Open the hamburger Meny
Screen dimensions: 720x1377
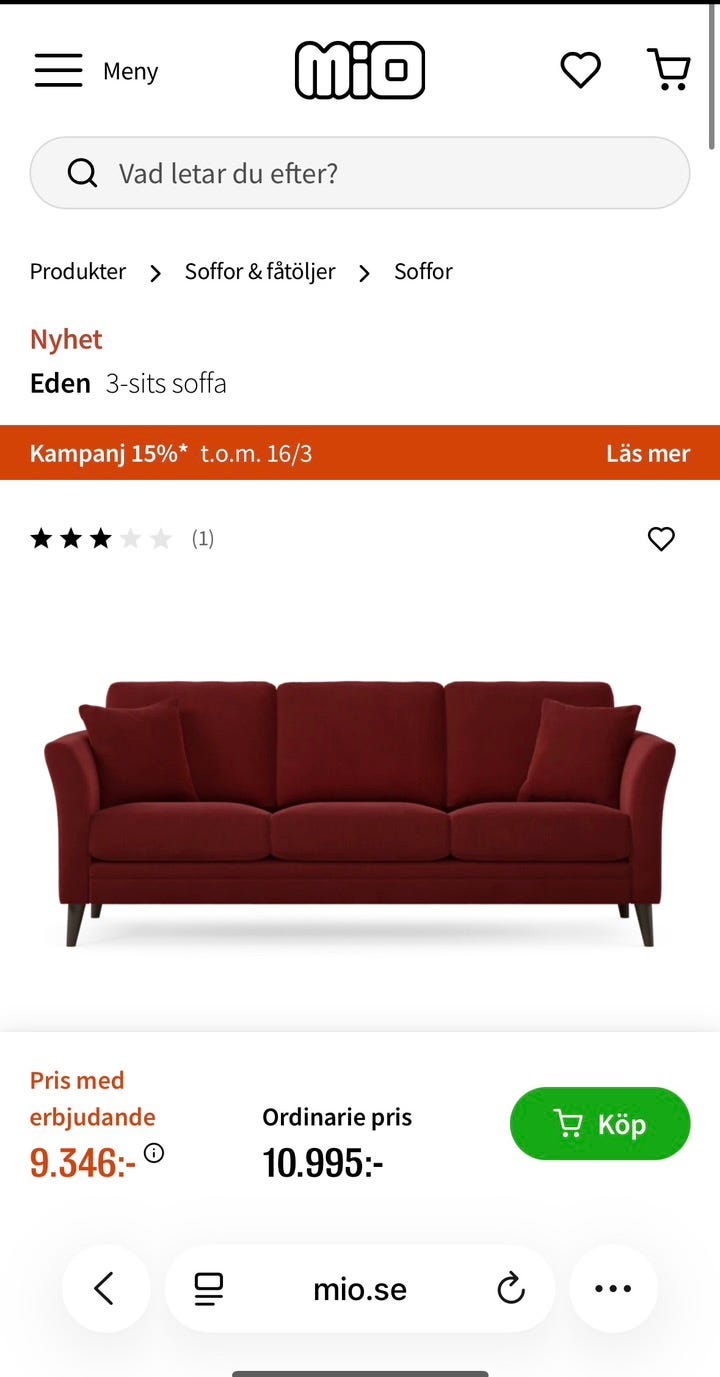pos(58,70)
